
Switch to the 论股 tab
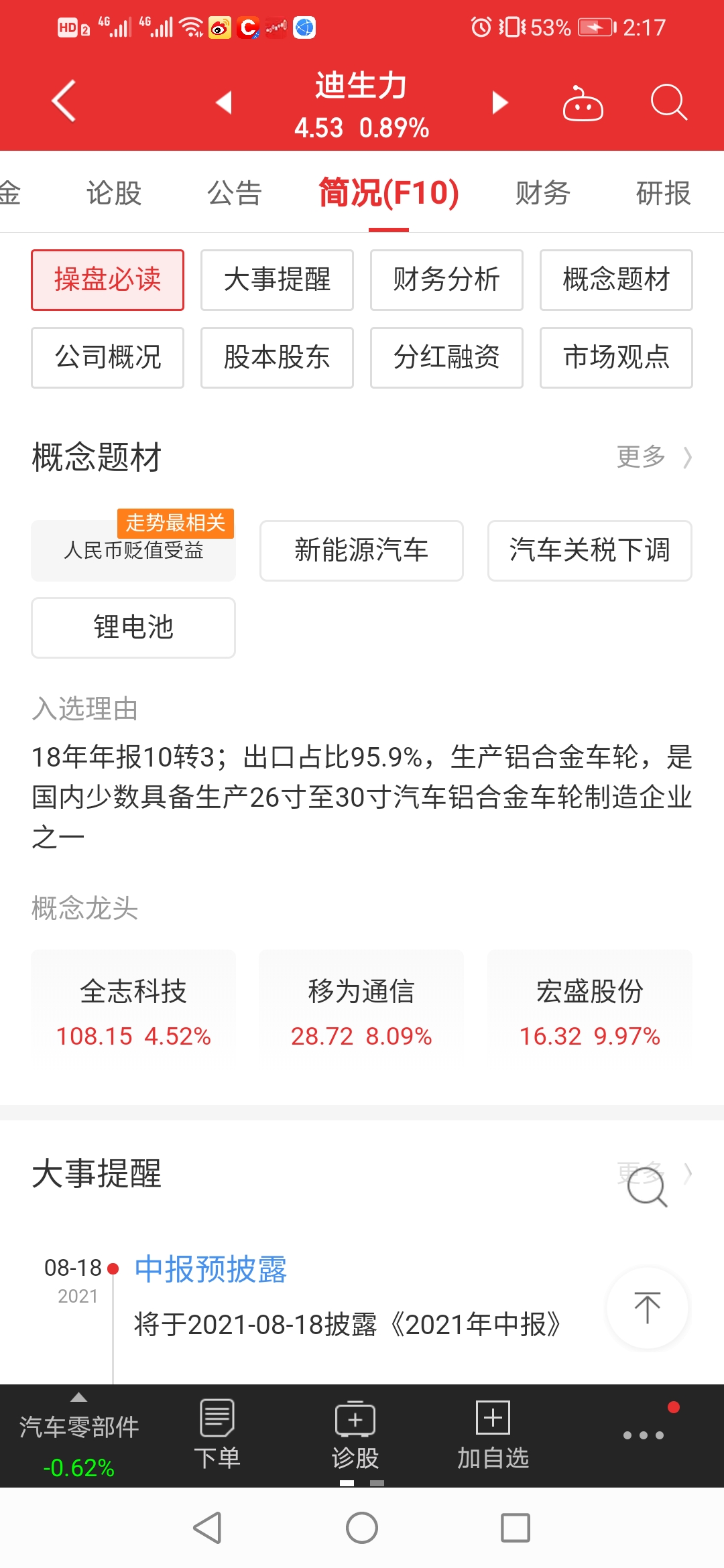[113, 193]
